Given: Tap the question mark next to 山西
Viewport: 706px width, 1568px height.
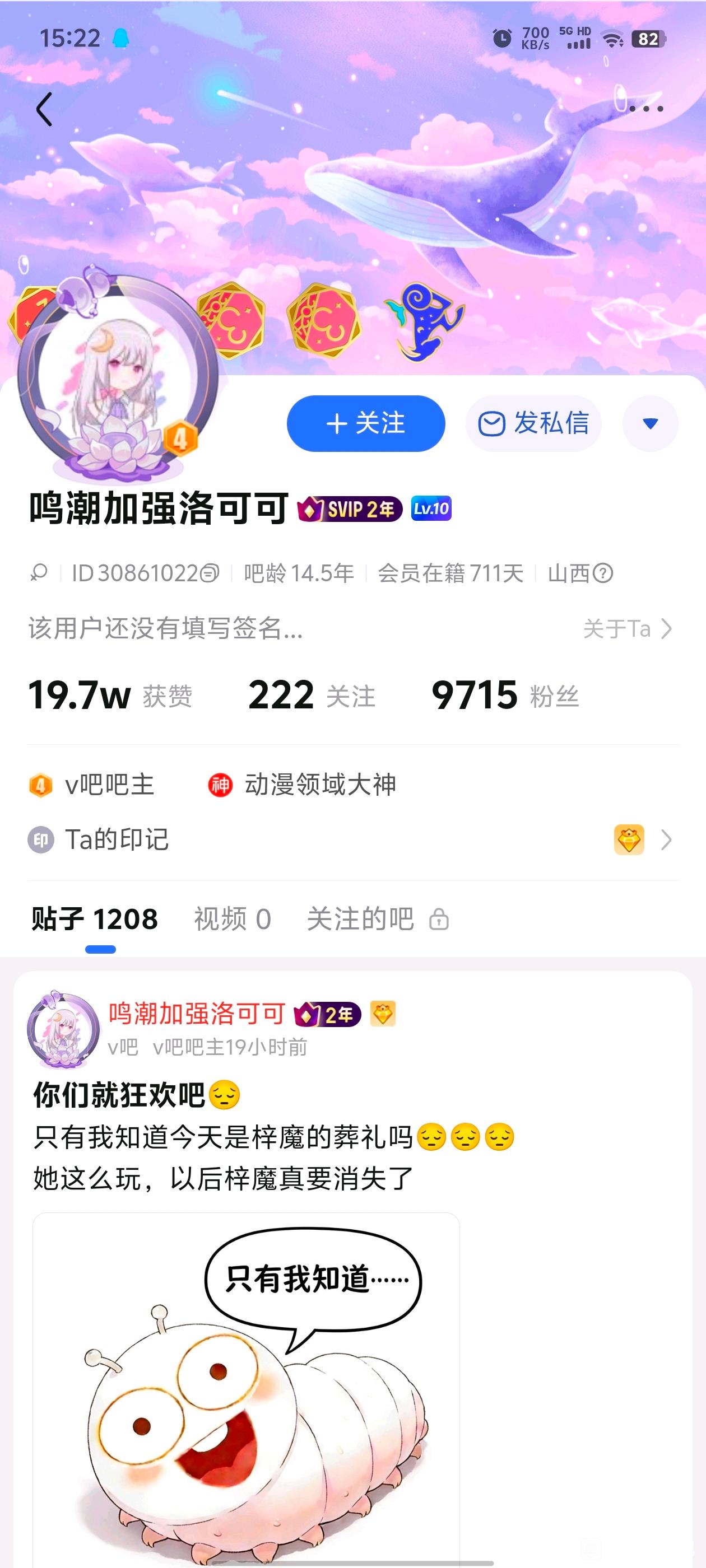Looking at the screenshot, I should pos(603,573).
